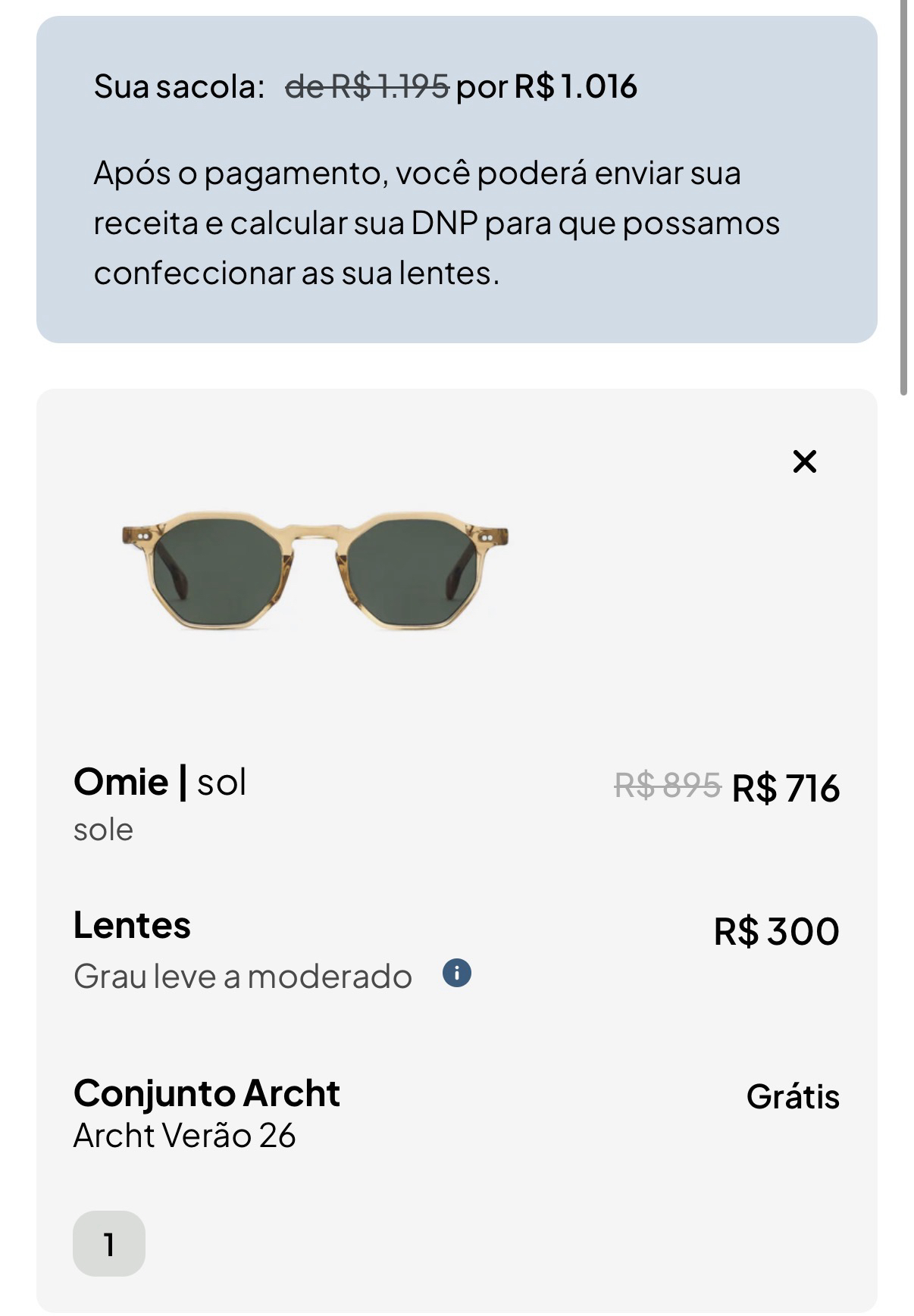Change the item quantity of 1
Image resolution: width=914 pixels, height=1316 pixels.
pyautogui.click(x=109, y=1243)
